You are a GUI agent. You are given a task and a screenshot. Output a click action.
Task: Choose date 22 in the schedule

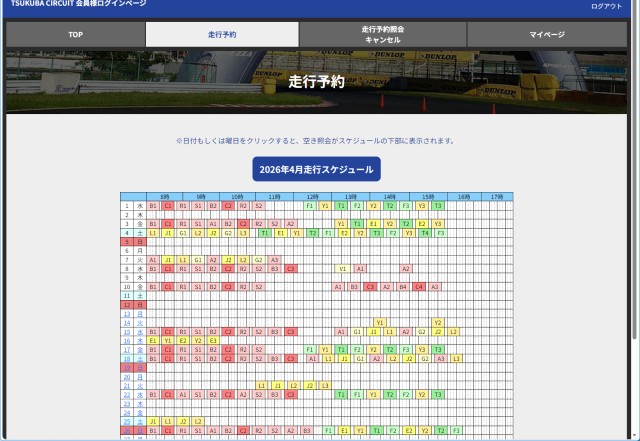coord(127,394)
